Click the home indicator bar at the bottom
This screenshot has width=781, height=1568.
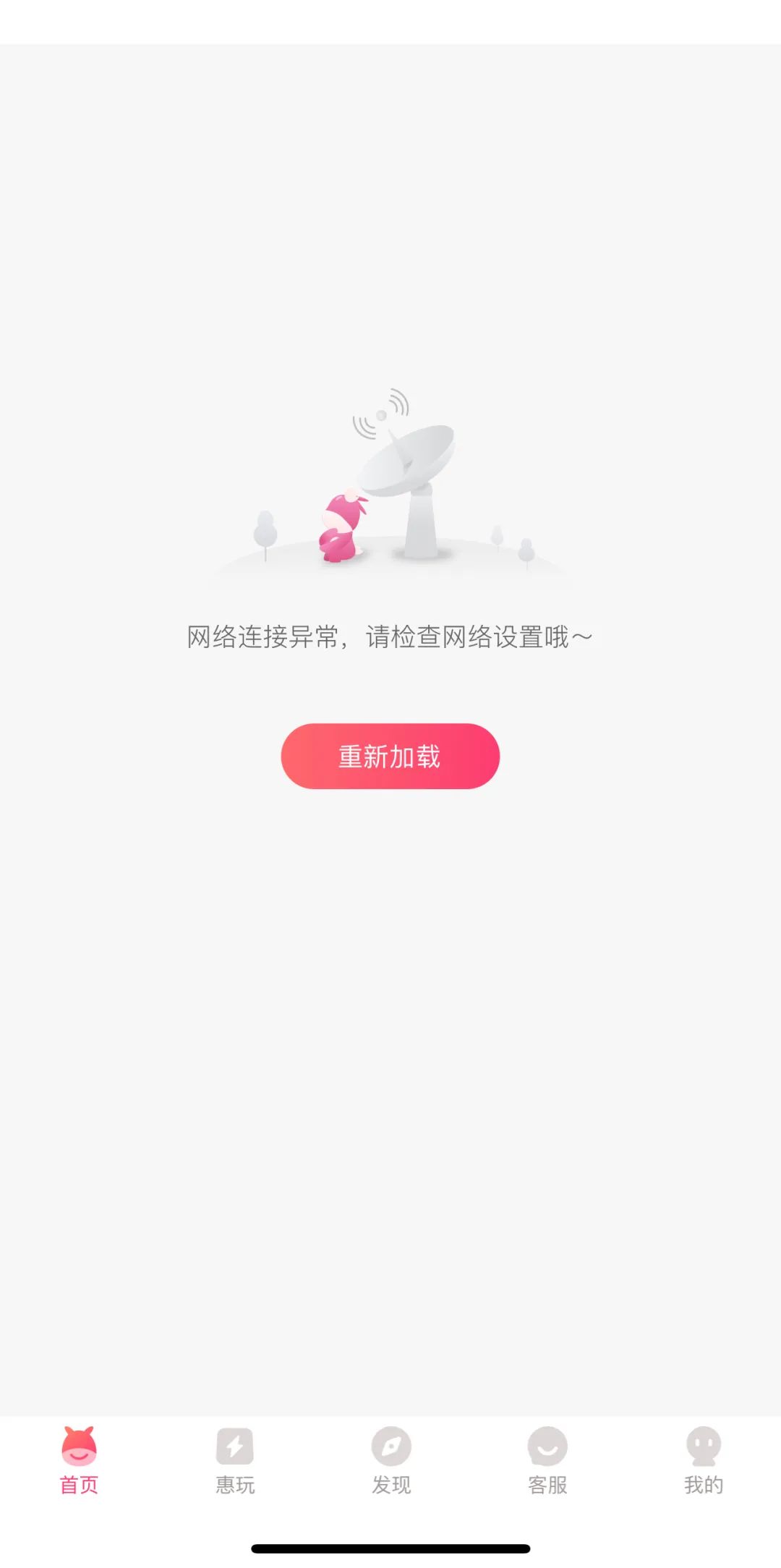[390, 1548]
